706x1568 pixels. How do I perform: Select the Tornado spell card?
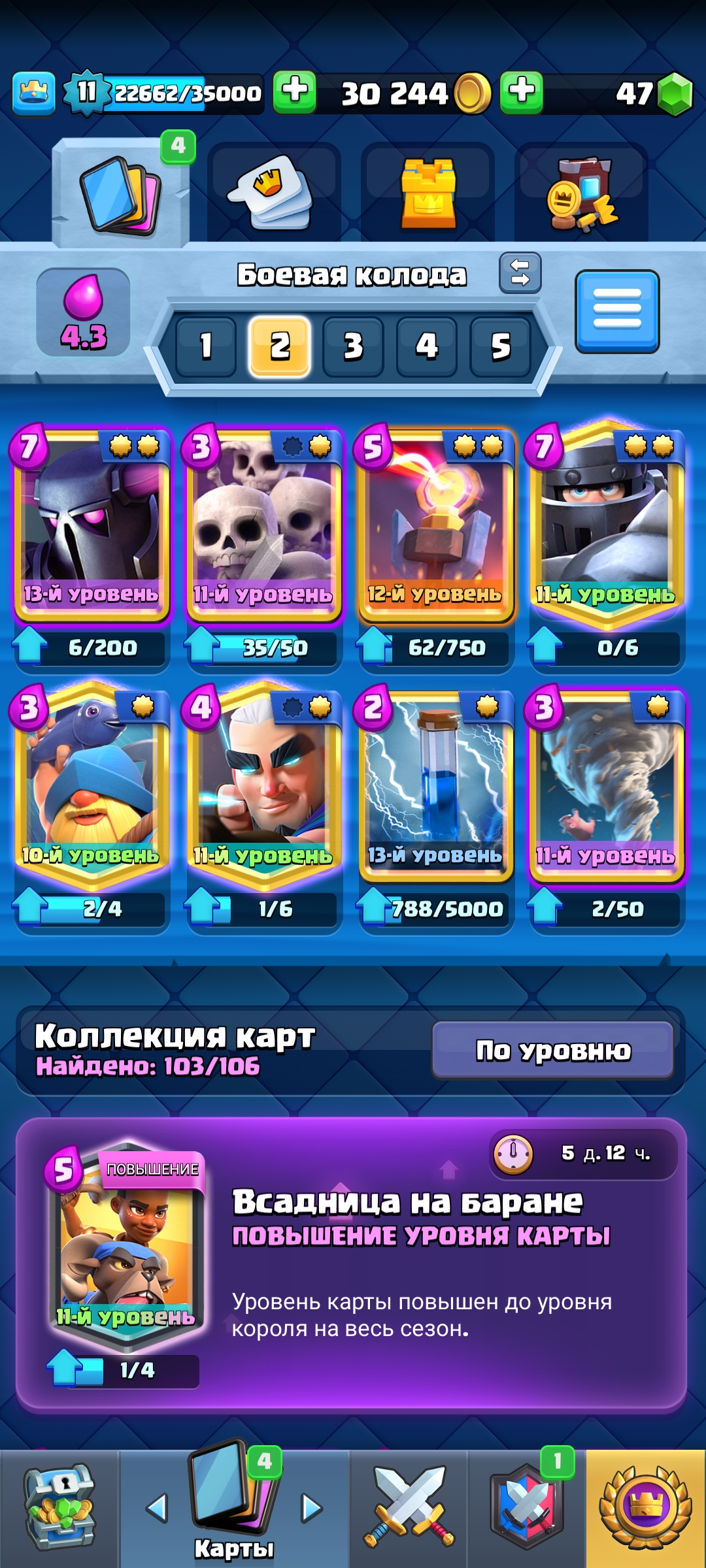(x=607, y=784)
